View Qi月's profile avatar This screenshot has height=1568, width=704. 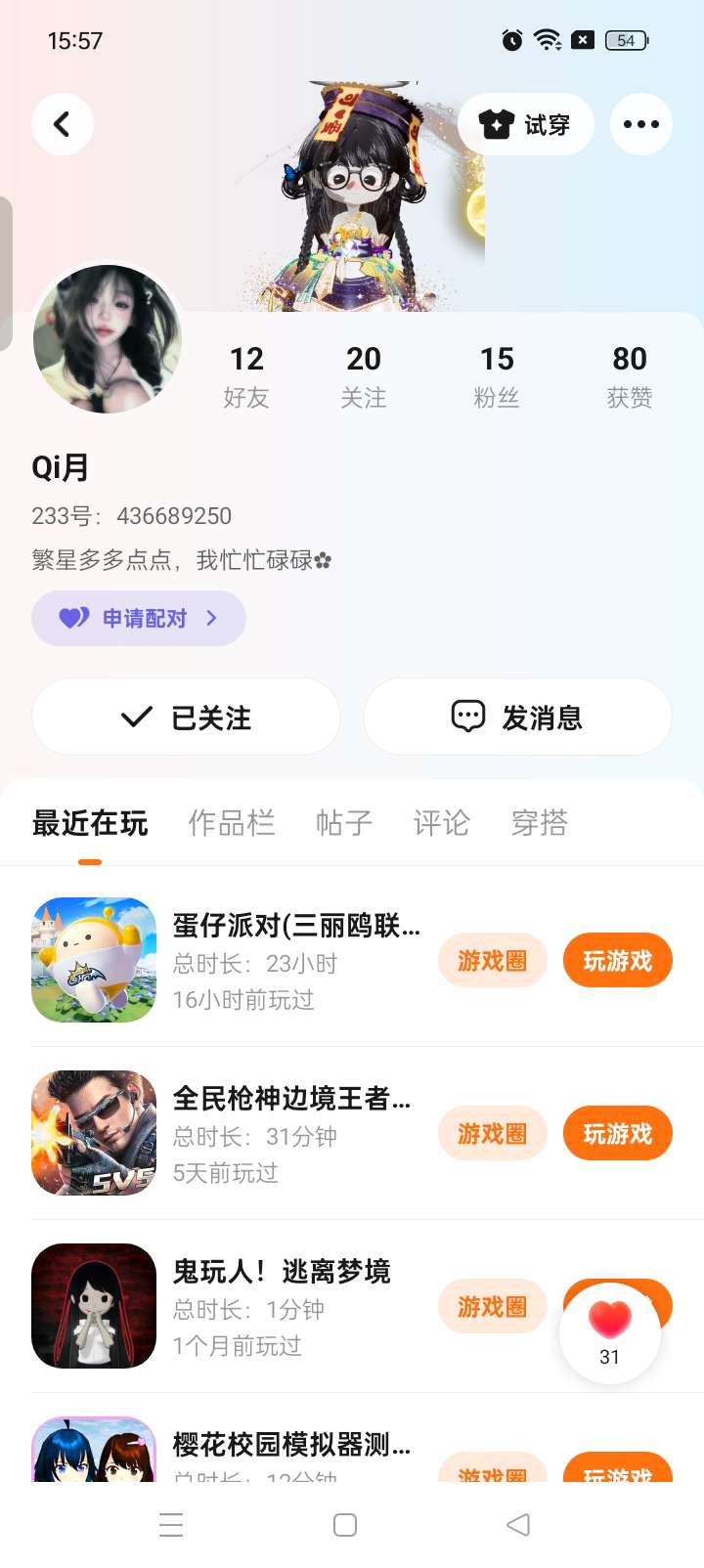(x=108, y=338)
